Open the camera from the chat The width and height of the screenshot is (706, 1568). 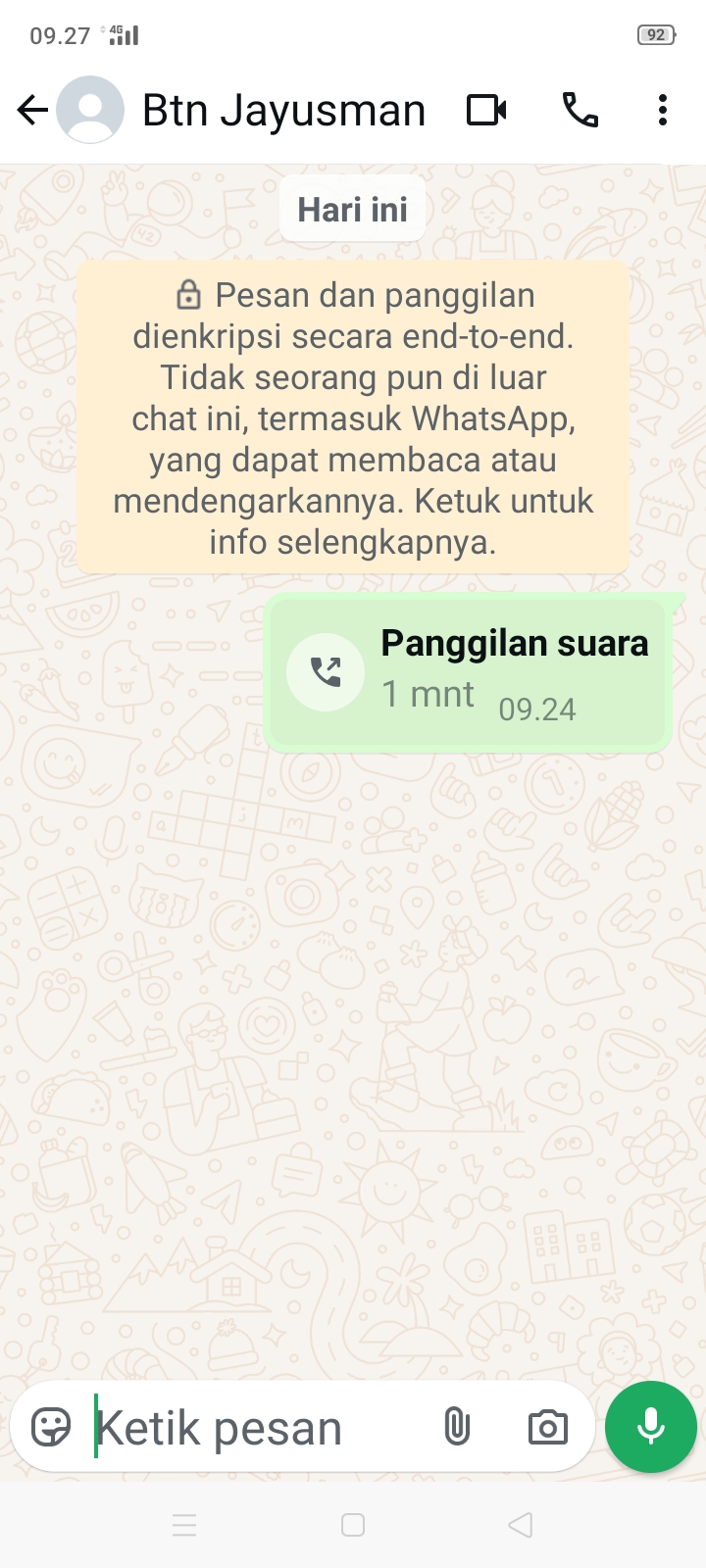pos(547,1427)
